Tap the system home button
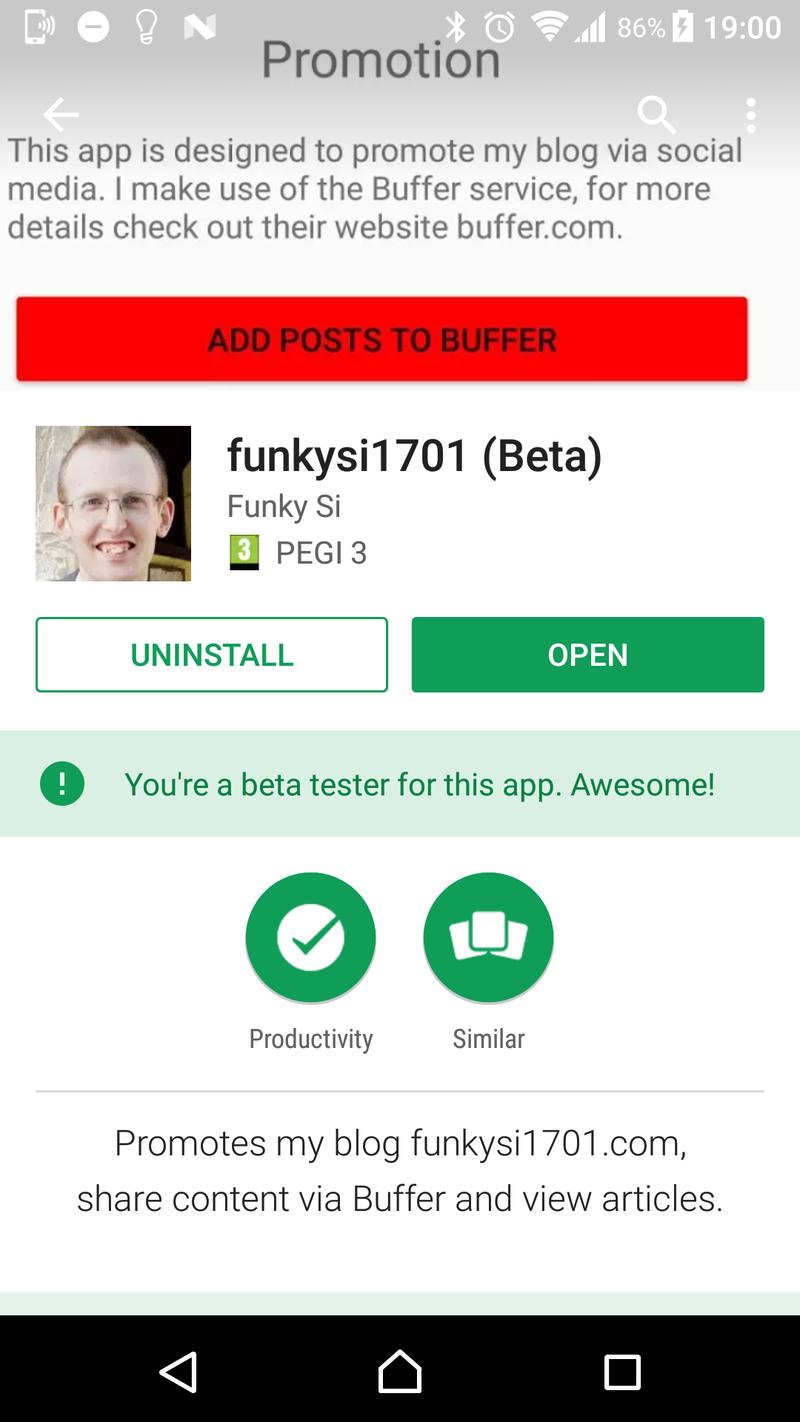Image resolution: width=800 pixels, height=1422 pixels. point(399,1371)
